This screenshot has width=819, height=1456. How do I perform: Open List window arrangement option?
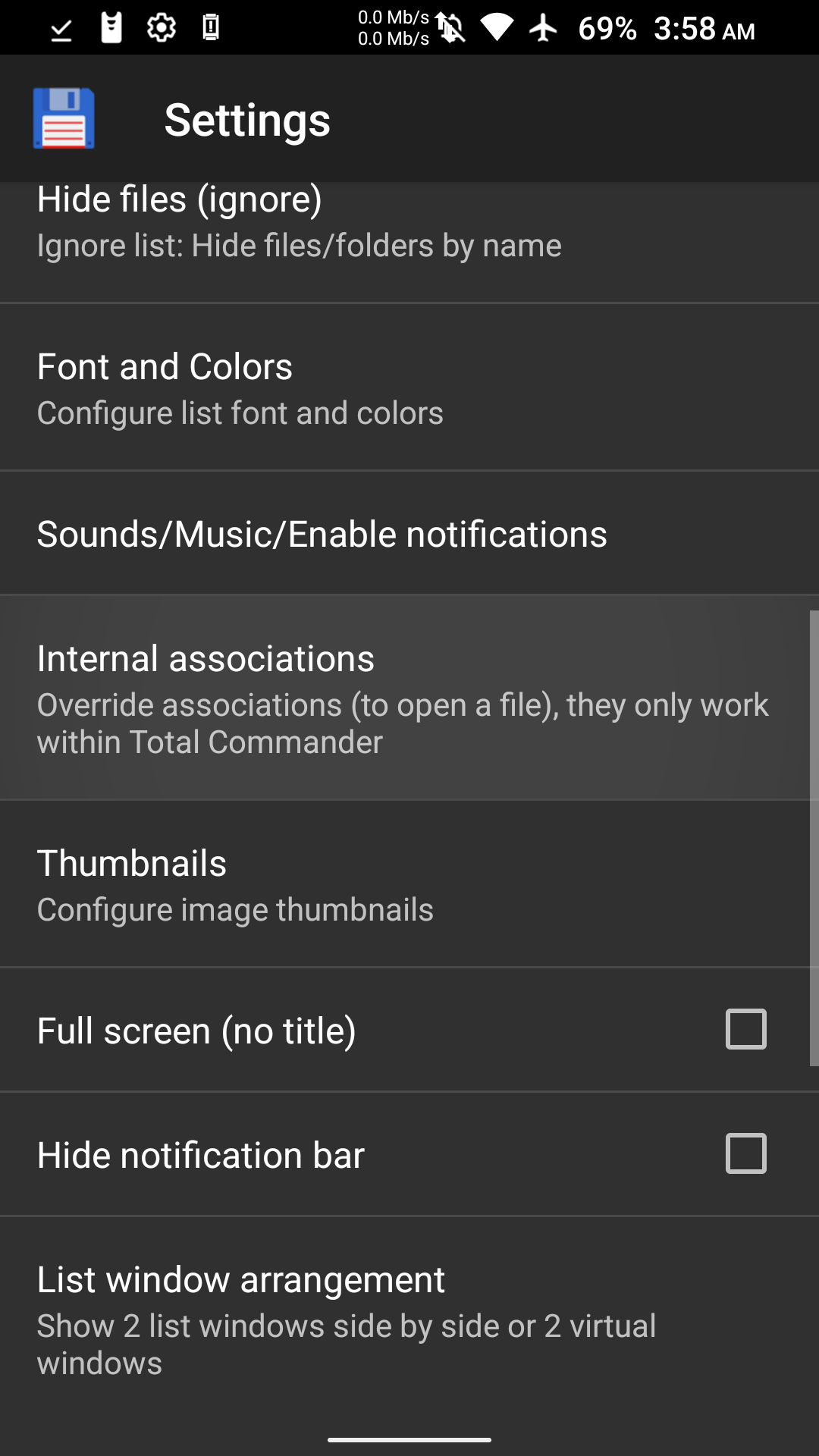coord(409,1319)
